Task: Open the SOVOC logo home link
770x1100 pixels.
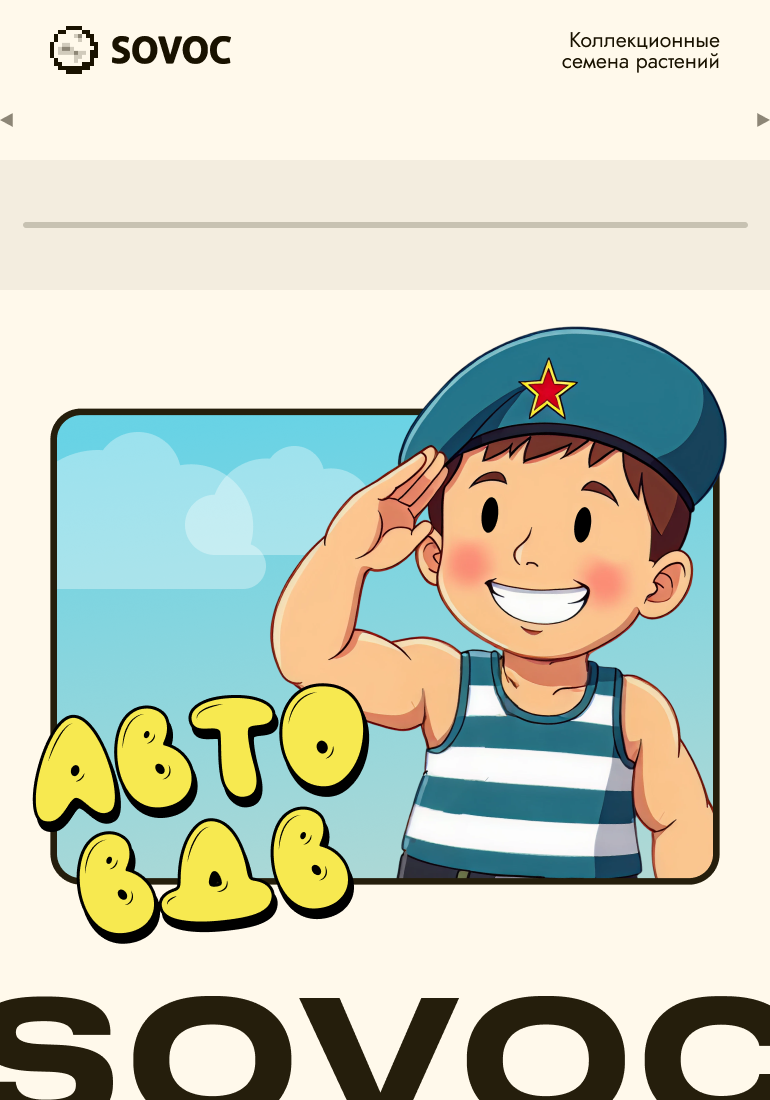Action: [141, 49]
